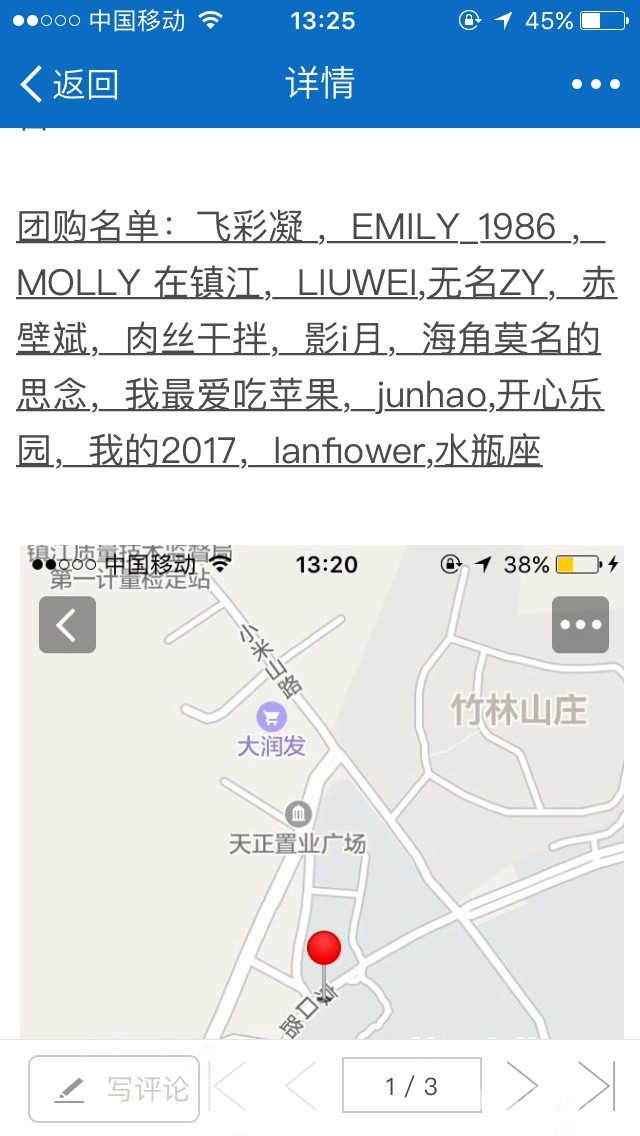View the embedded map screenshot image
The width and height of the screenshot is (640, 1136).
click(322, 790)
